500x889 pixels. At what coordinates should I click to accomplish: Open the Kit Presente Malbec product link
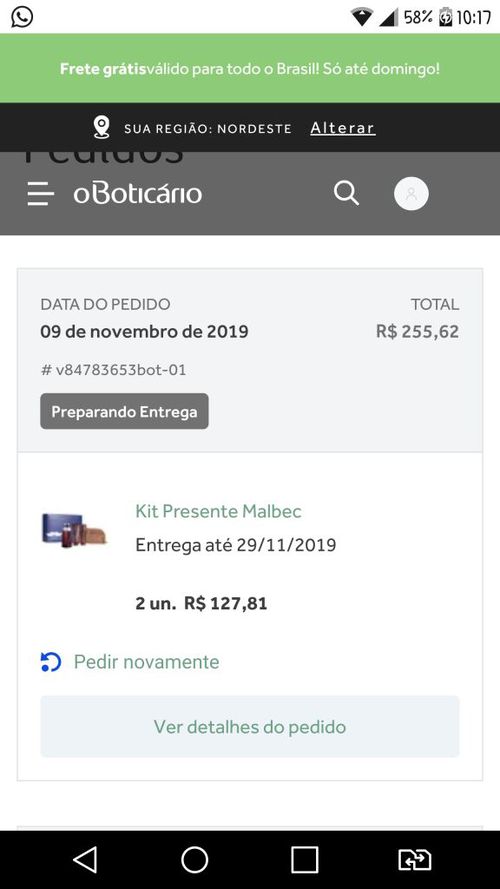[218, 511]
